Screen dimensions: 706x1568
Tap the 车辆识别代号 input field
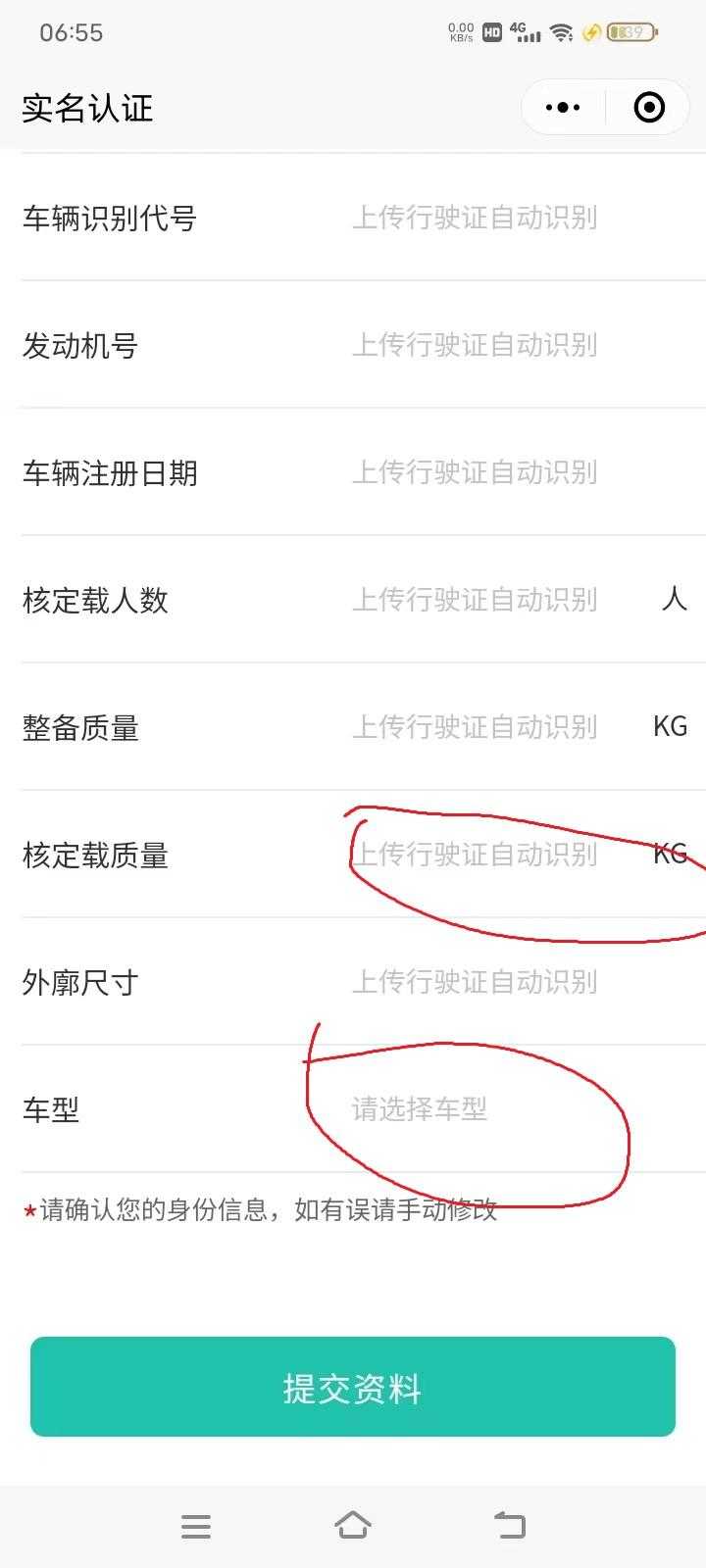[x=475, y=218]
